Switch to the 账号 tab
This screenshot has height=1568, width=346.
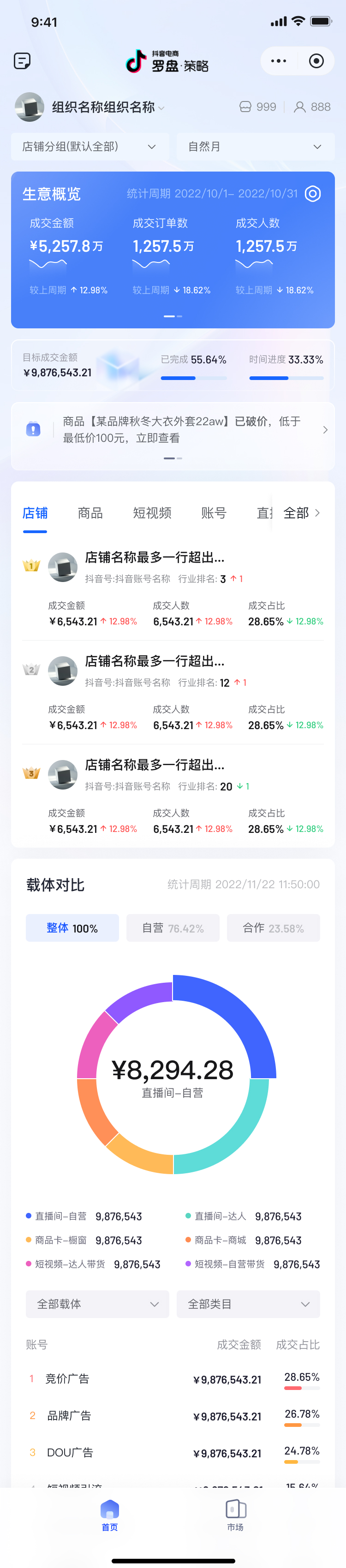click(214, 513)
